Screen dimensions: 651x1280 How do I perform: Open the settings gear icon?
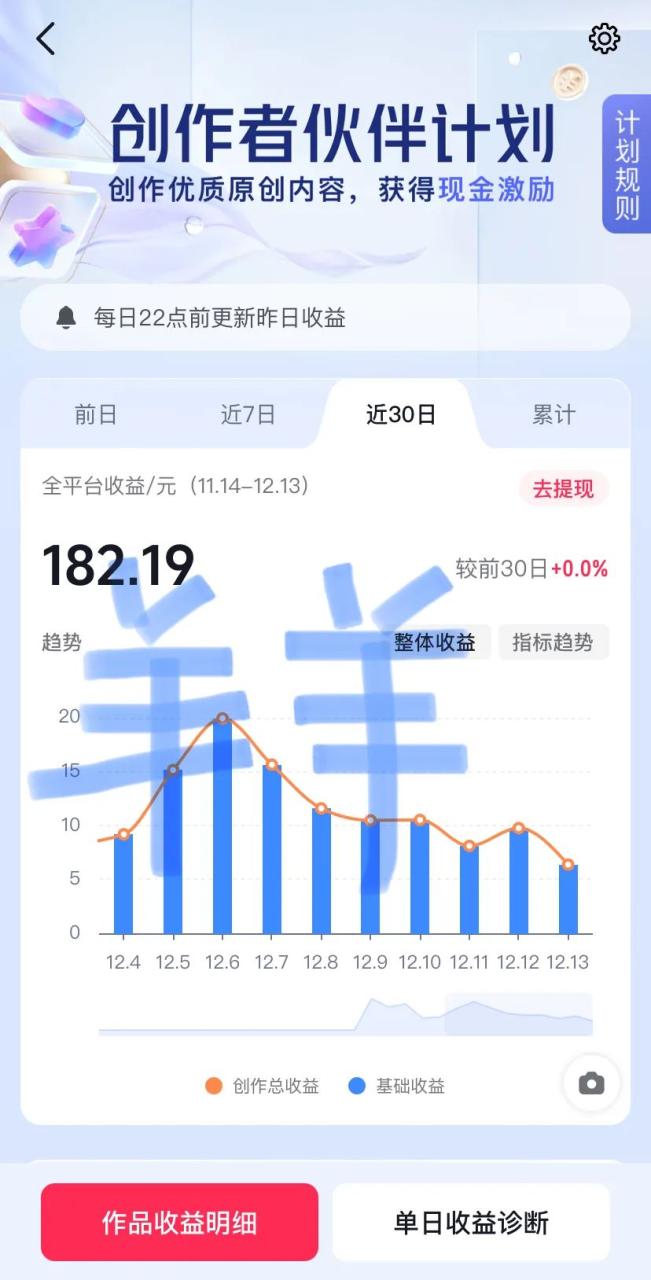click(604, 39)
